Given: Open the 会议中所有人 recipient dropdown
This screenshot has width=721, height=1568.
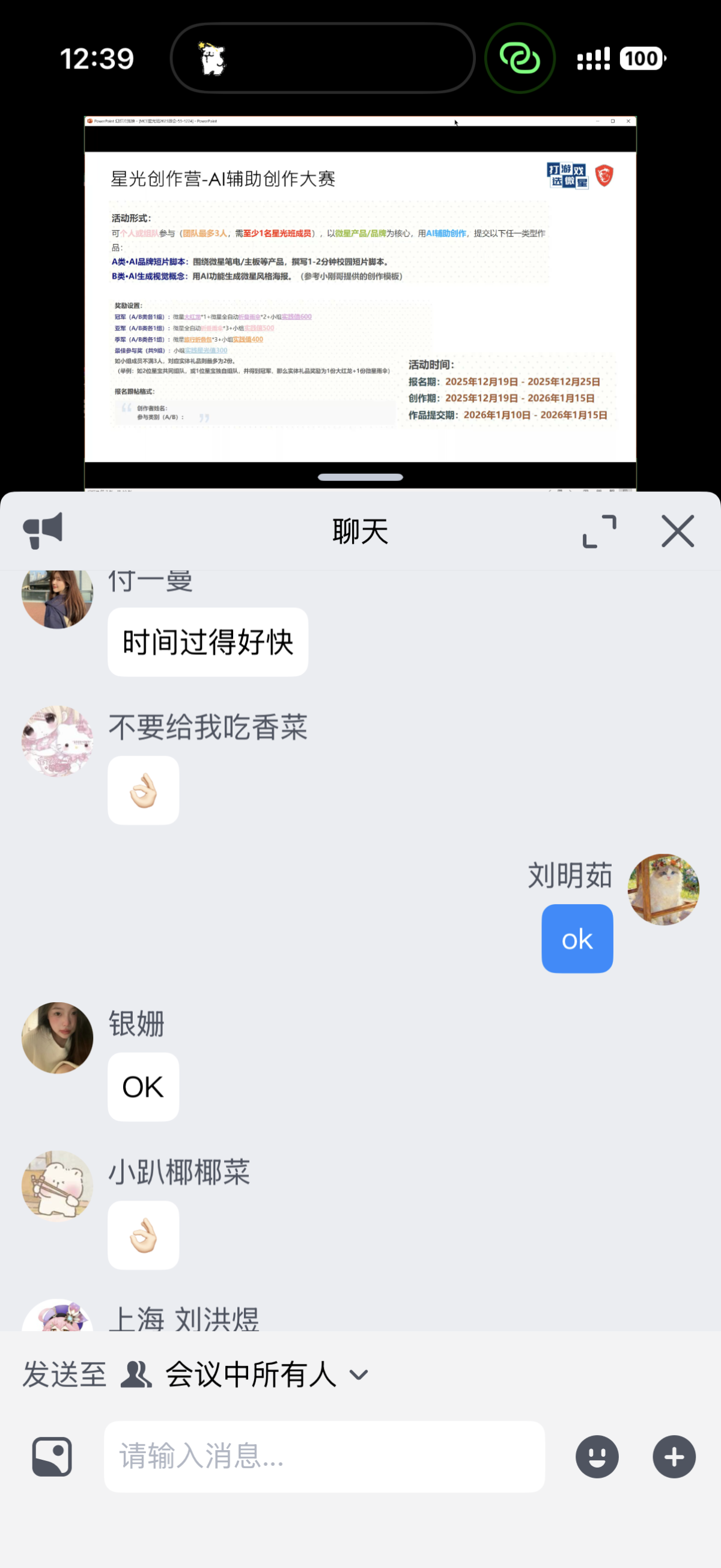Looking at the screenshot, I should (x=250, y=1374).
